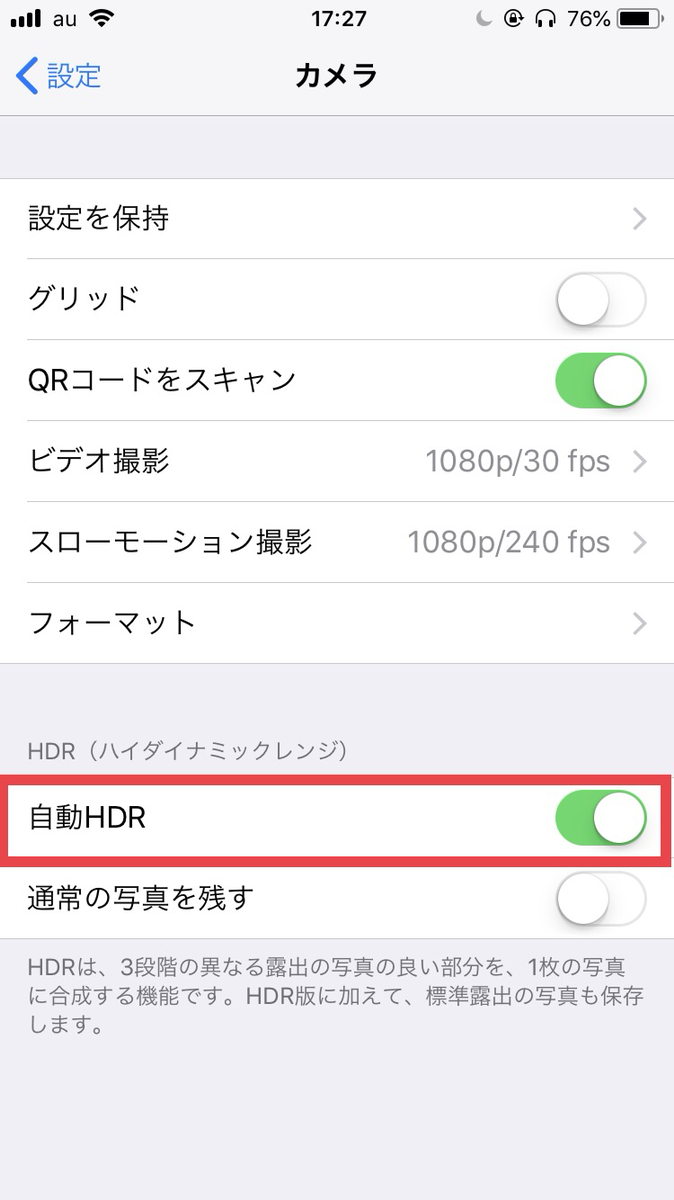Turn on the グリッド switch
Screen dimensions: 674x1200
pos(601,299)
